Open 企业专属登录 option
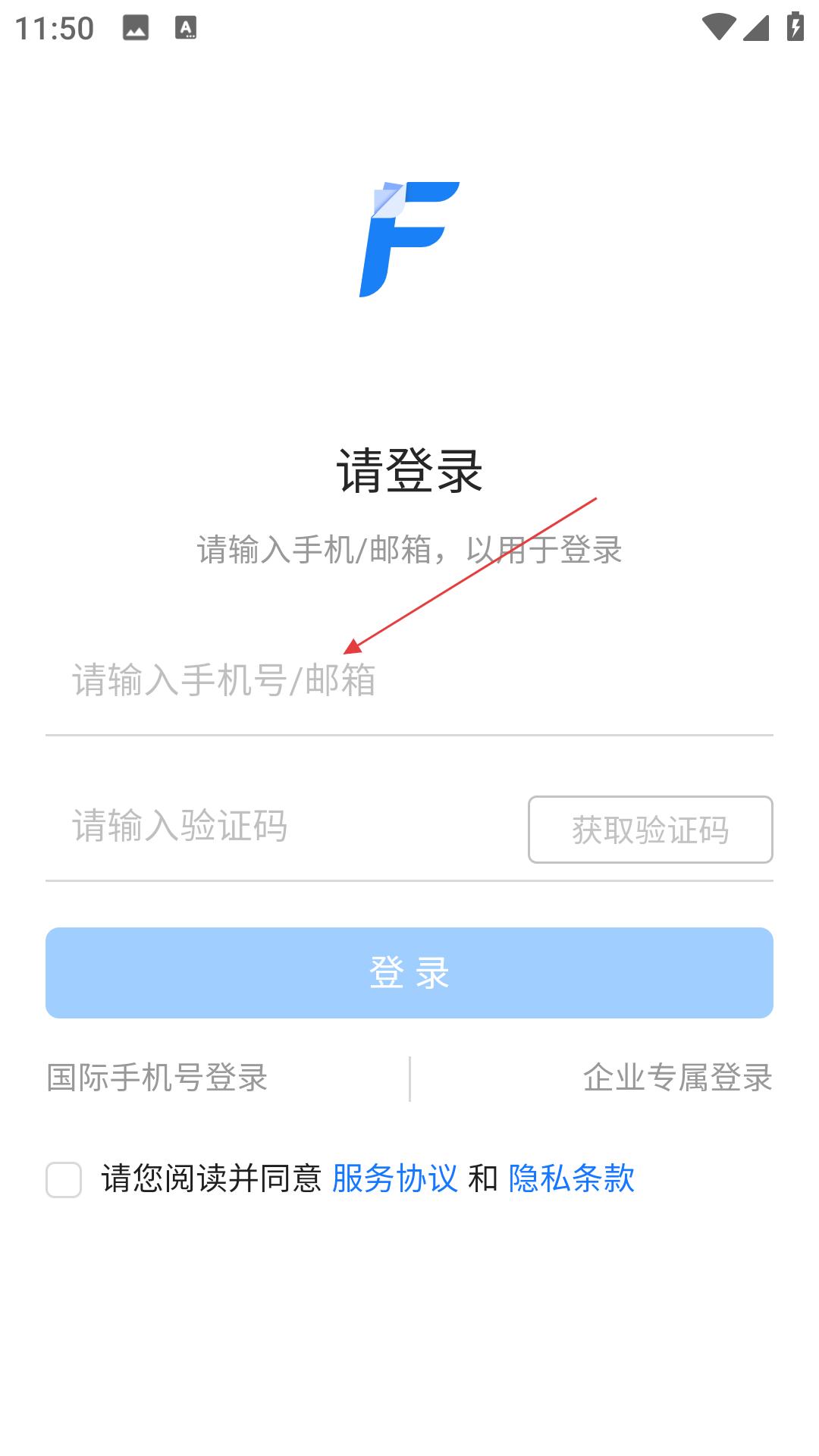 (677, 1078)
